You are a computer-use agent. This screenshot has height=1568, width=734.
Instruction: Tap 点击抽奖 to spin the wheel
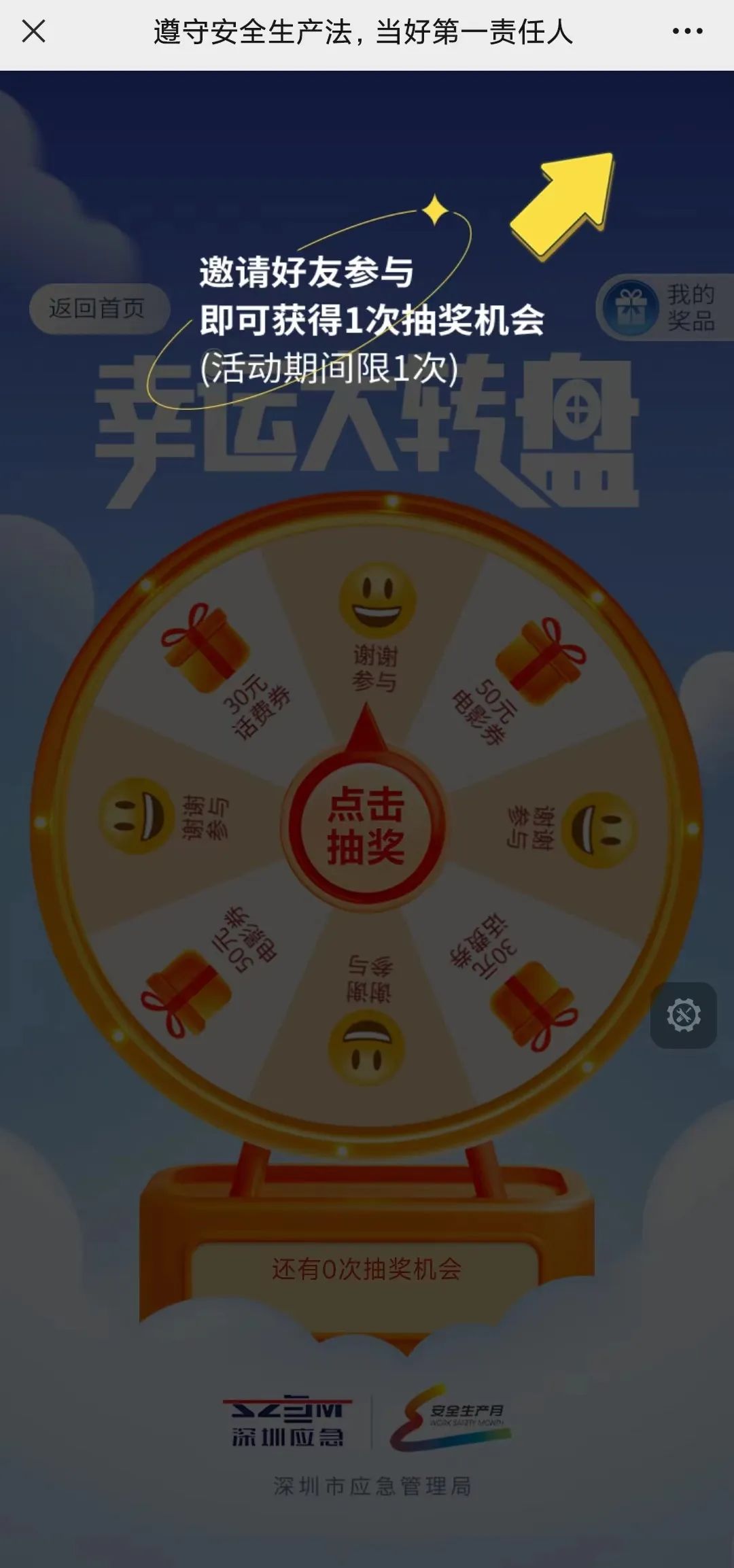pos(366,825)
